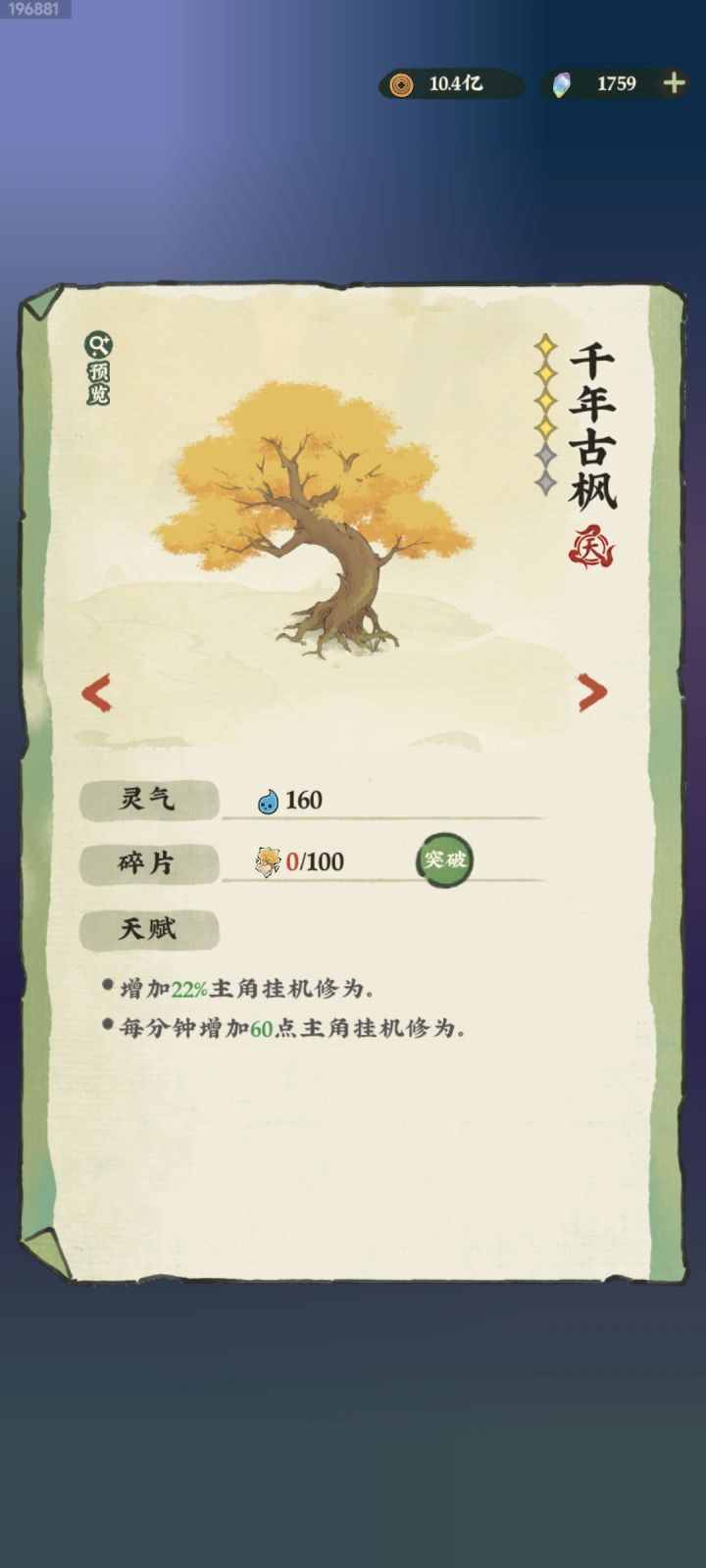Select the topmost gold star under 千年古枫
Image resolution: width=706 pixels, height=1568 pixels.
[x=545, y=346]
